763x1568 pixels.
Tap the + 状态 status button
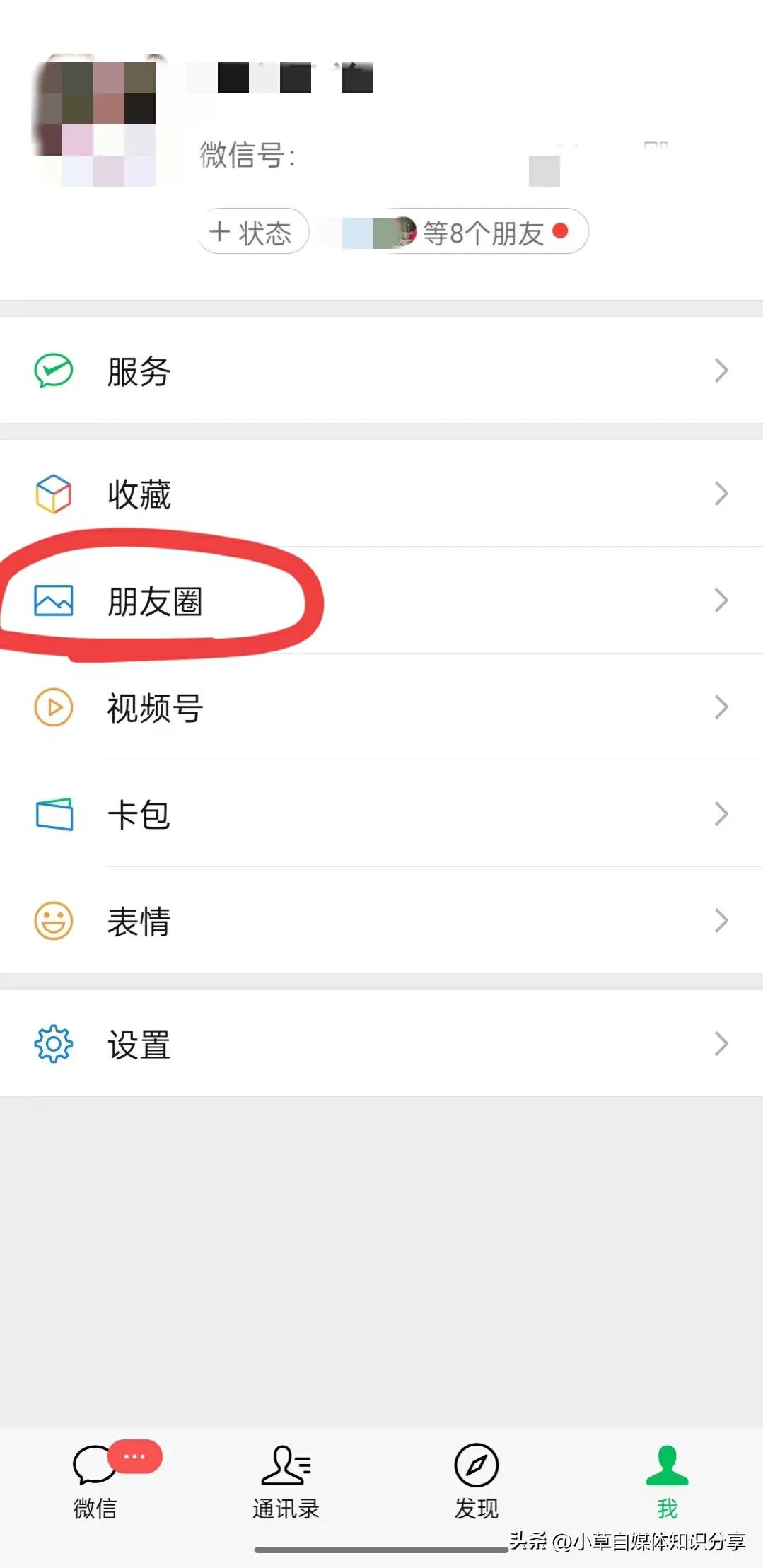click(x=252, y=232)
